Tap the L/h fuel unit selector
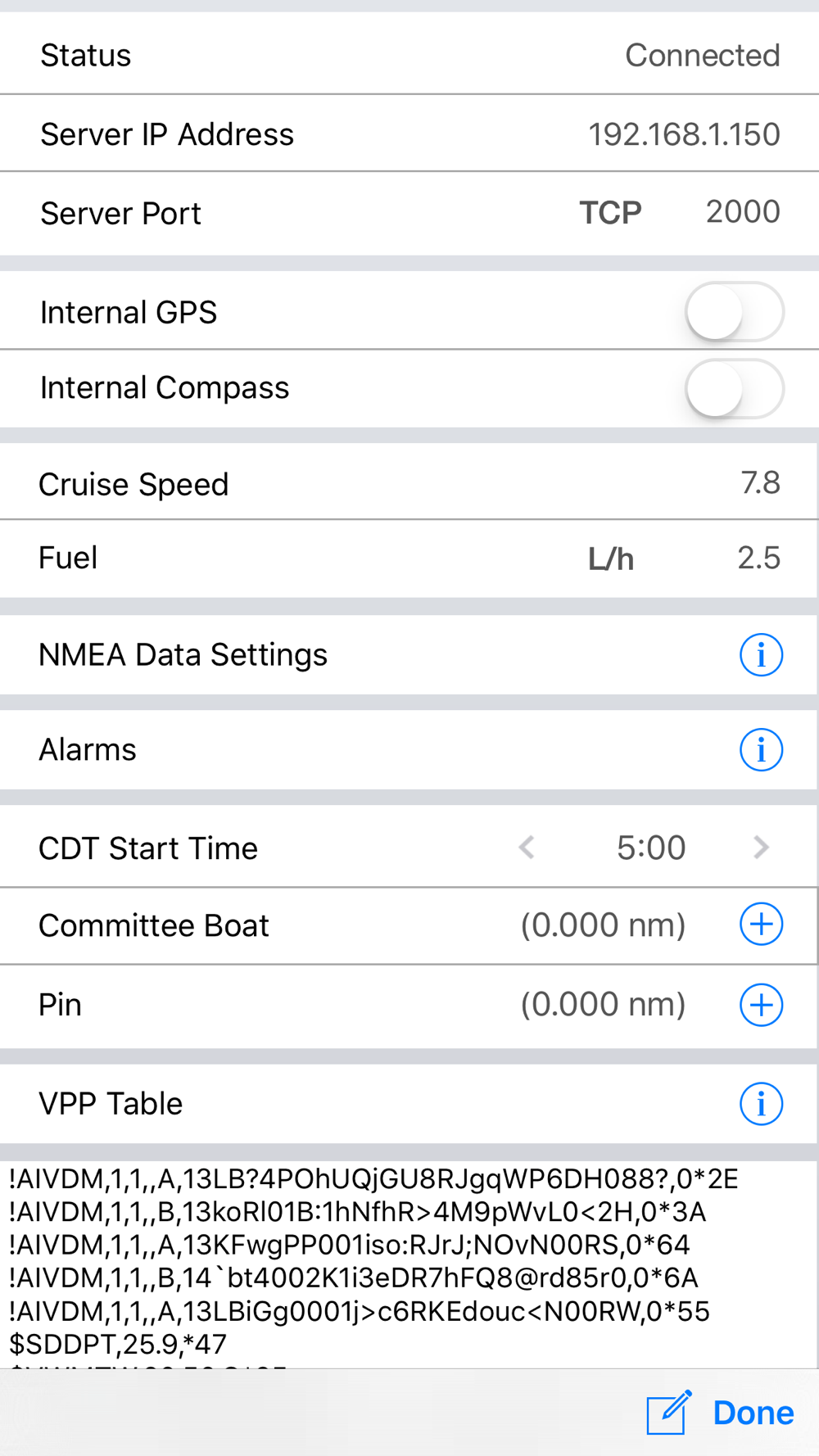The height and width of the screenshot is (1456, 819). [611, 559]
